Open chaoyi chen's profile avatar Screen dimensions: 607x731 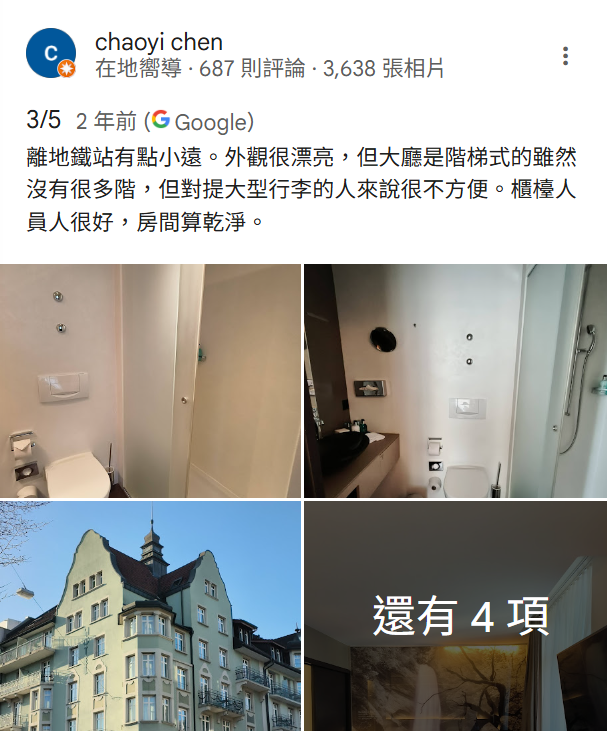pyautogui.click(x=51, y=54)
